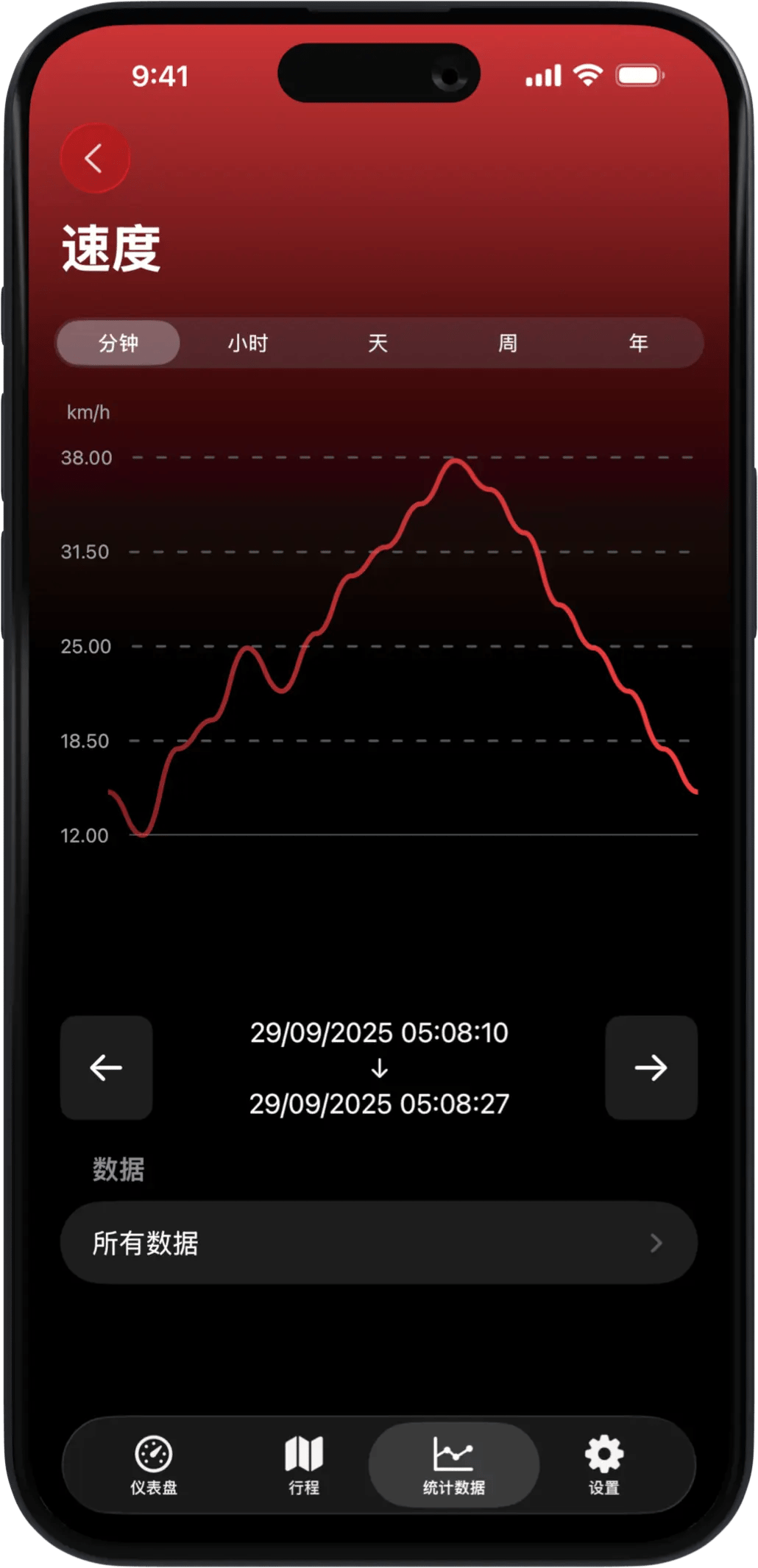
Task: Advance to the next time period
Action: 651,1068
